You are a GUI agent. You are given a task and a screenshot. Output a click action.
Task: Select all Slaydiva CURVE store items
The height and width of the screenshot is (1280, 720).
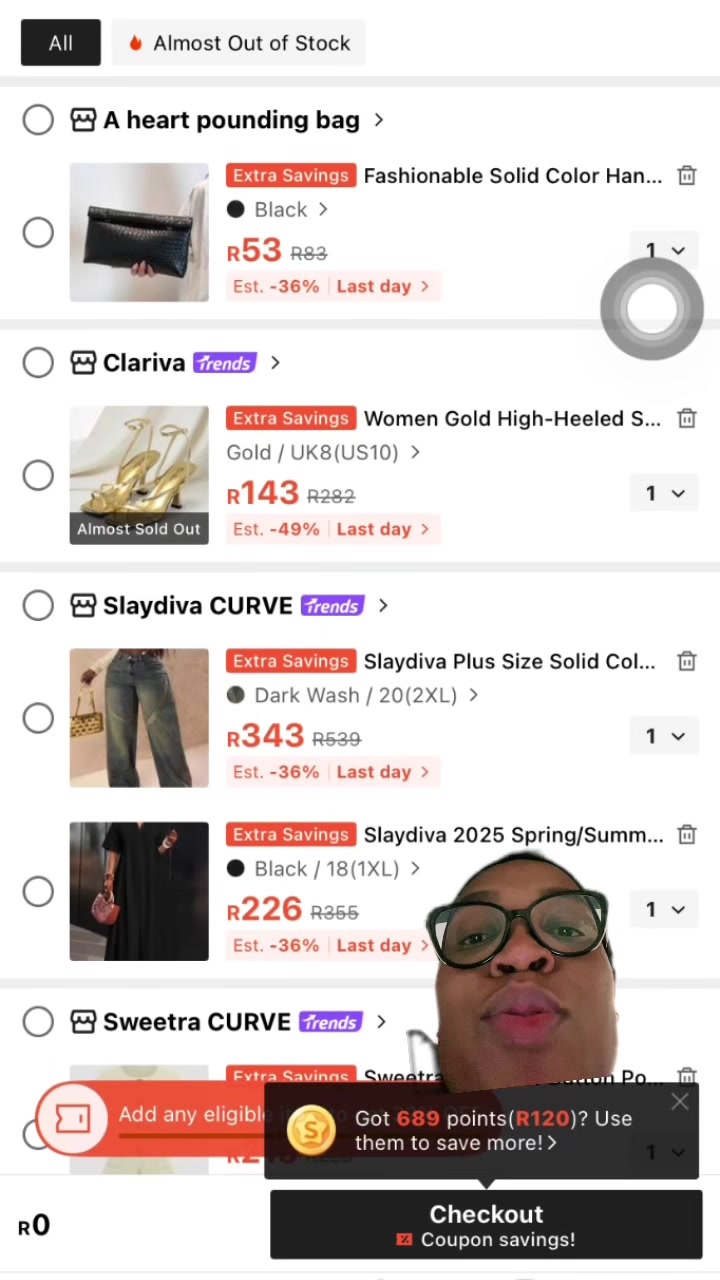click(38, 605)
